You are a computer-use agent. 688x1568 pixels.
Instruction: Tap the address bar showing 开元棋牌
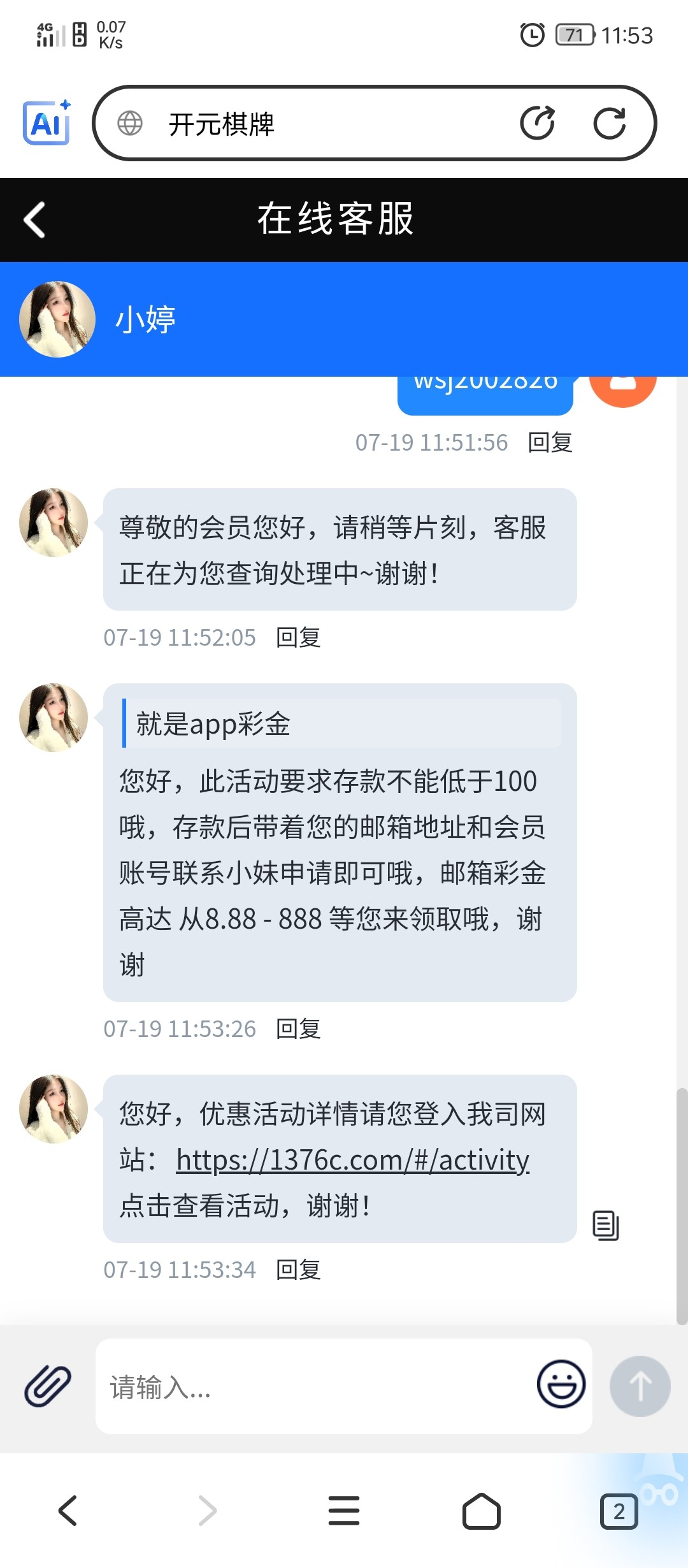[319, 124]
